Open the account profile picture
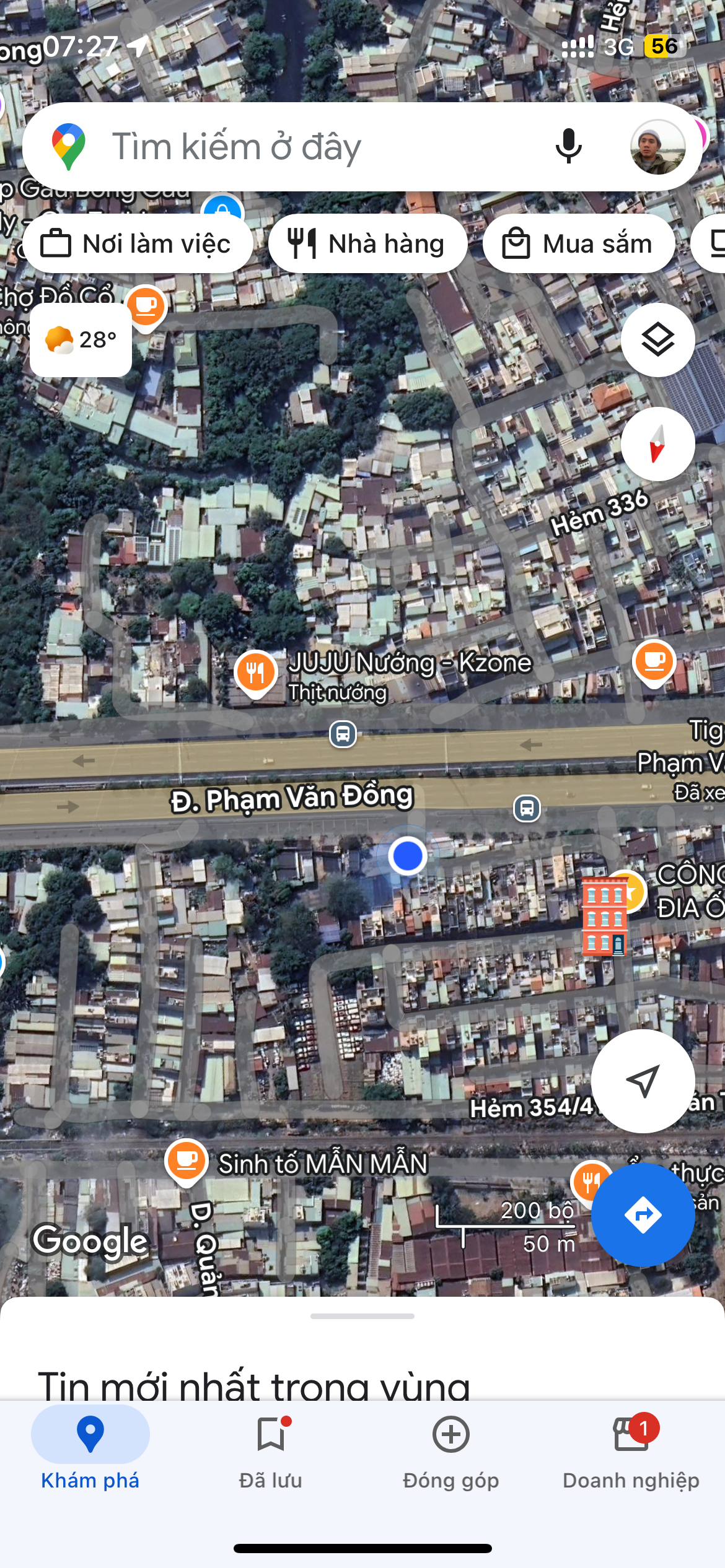 (x=657, y=147)
